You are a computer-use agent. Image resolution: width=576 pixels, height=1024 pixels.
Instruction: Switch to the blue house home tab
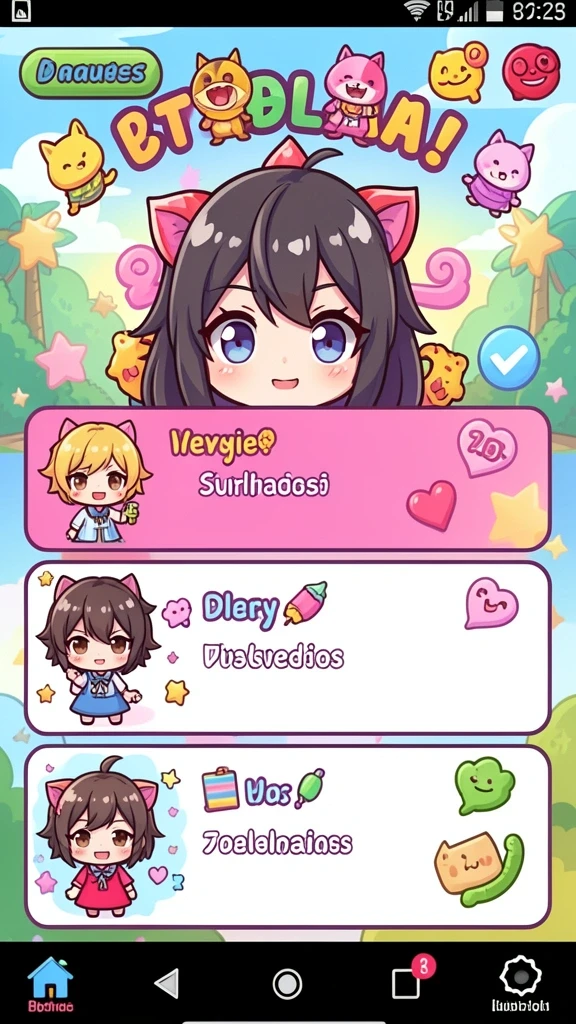click(x=50, y=984)
